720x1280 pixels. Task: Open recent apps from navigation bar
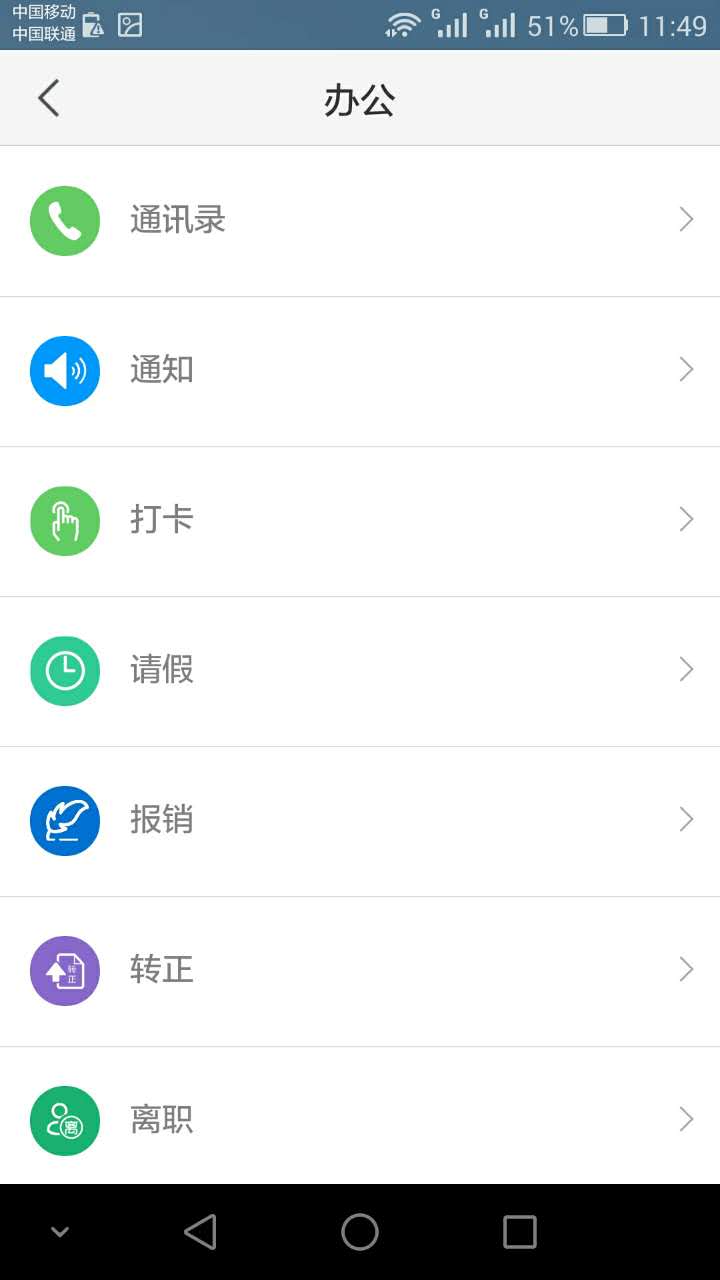pyautogui.click(x=519, y=1232)
